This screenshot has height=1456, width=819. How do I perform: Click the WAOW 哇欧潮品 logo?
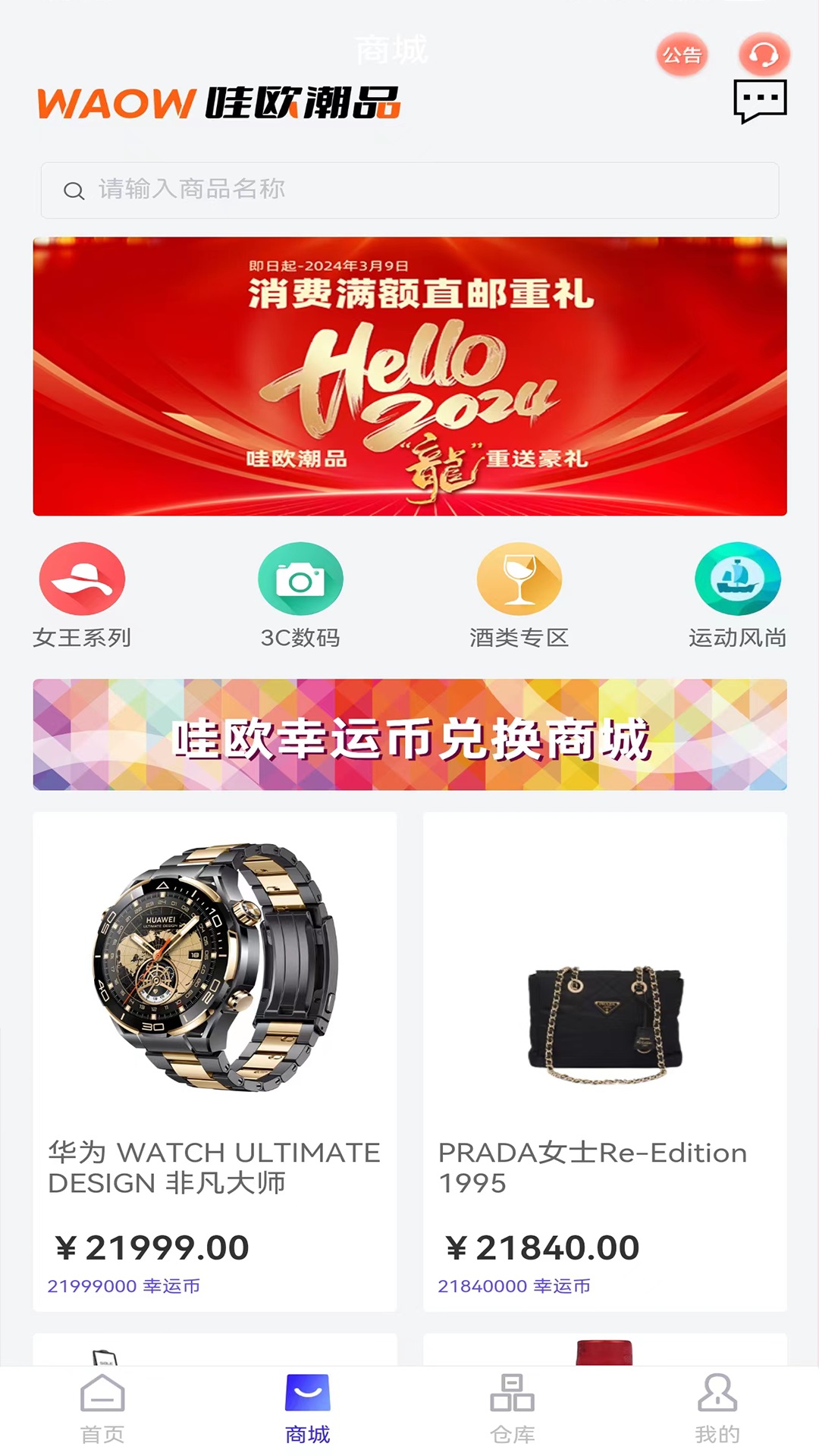coord(220,105)
